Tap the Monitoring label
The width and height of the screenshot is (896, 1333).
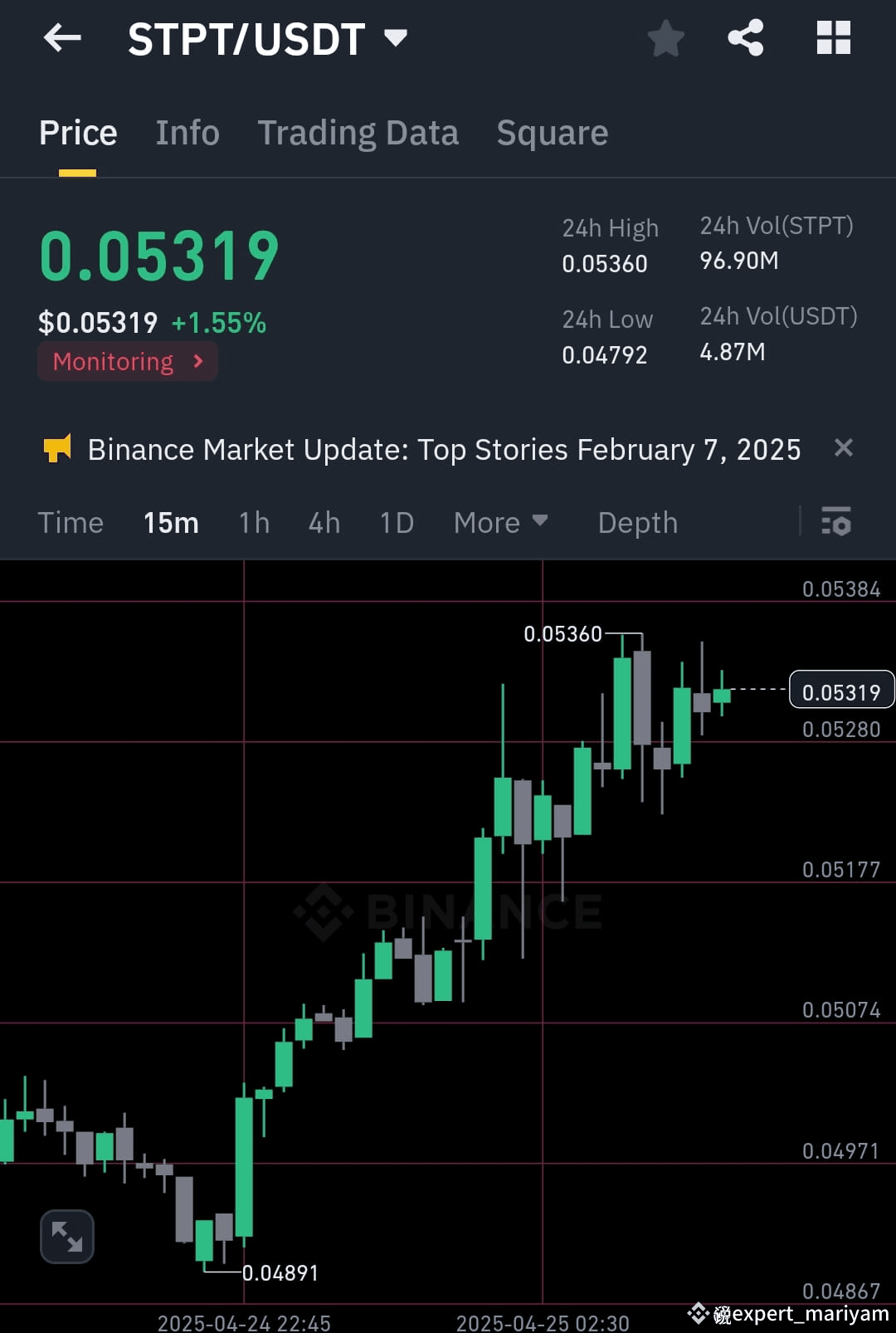pyautogui.click(x=126, y=361)
